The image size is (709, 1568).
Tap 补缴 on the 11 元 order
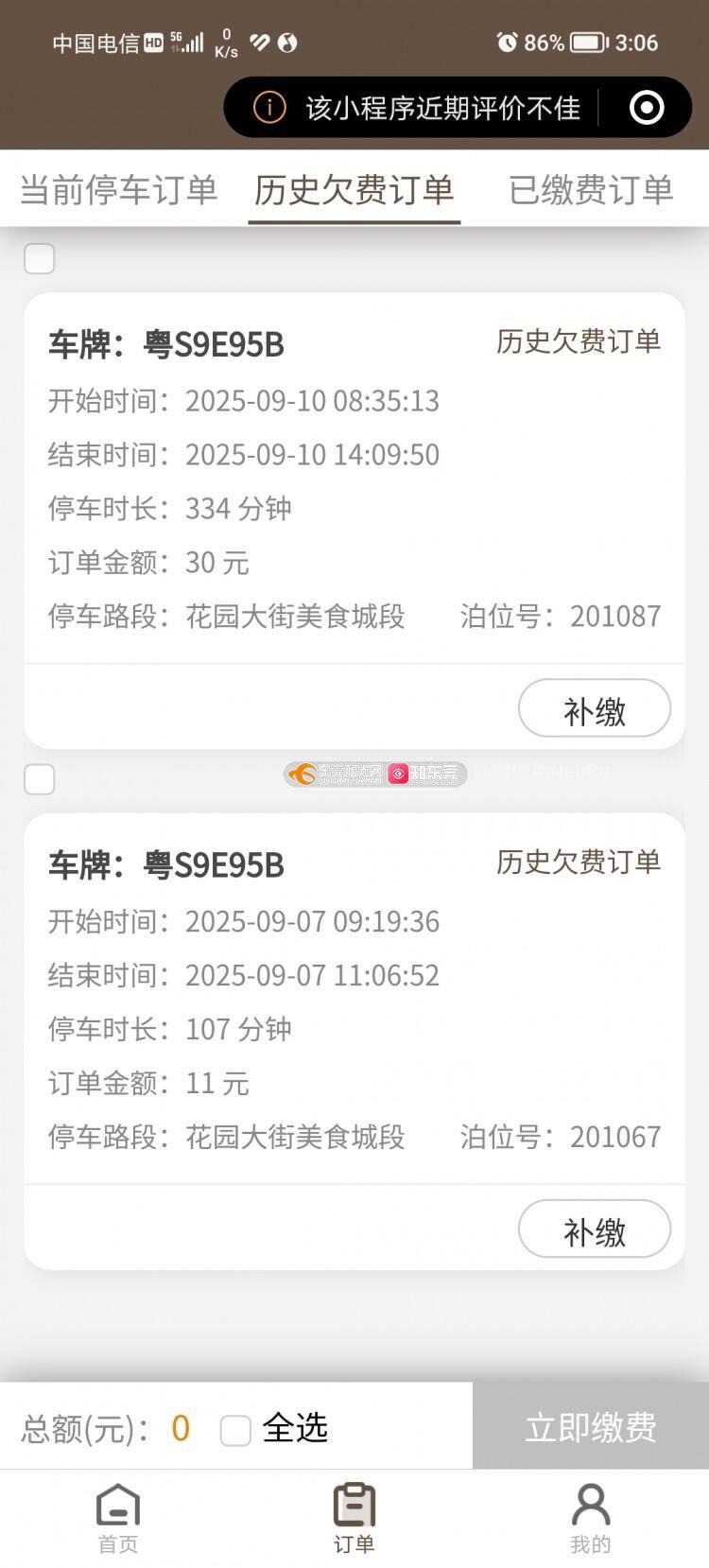coord(594,1229)
